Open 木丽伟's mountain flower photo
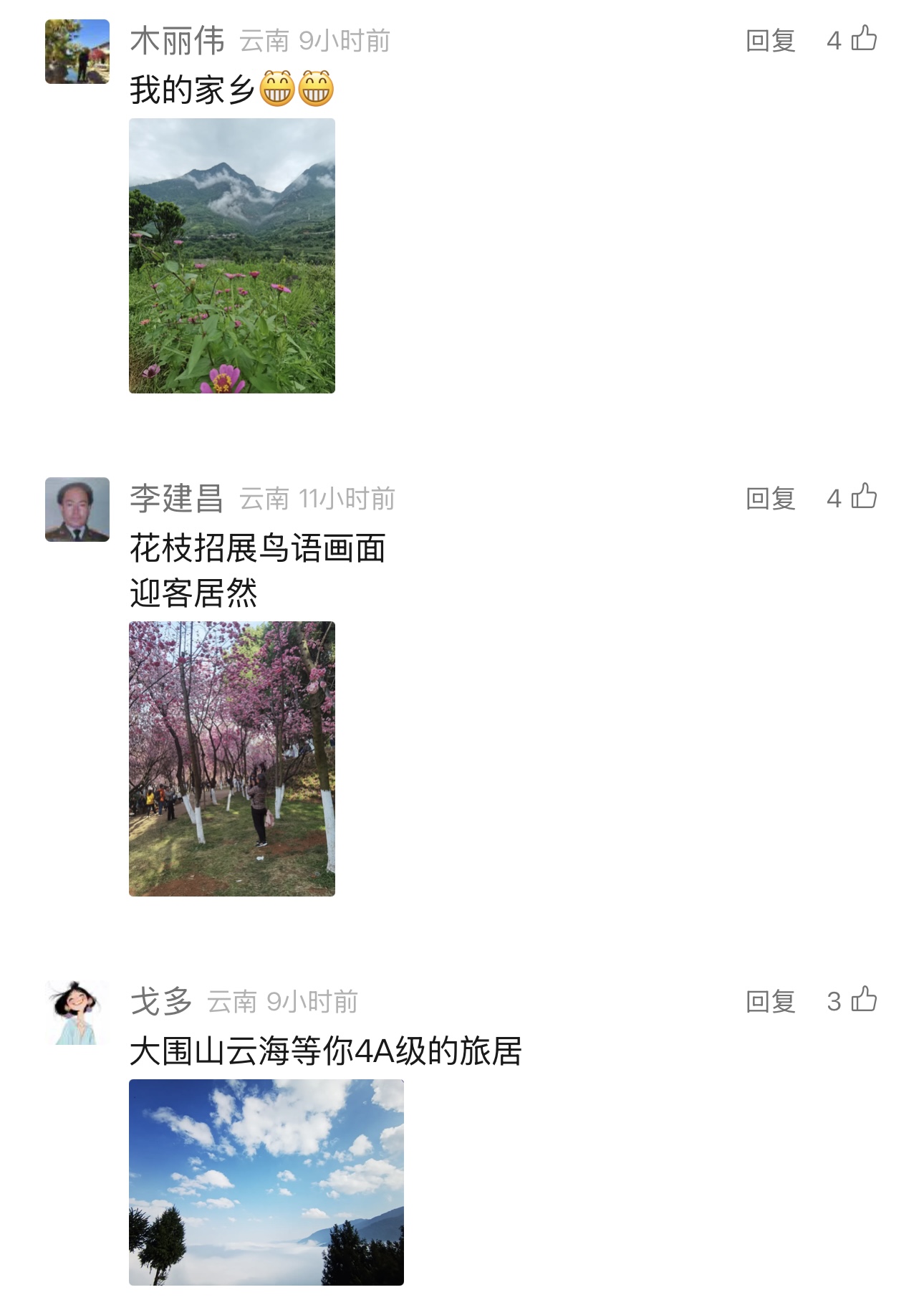This screenshot has width=924, height=1305. point(231,255)
